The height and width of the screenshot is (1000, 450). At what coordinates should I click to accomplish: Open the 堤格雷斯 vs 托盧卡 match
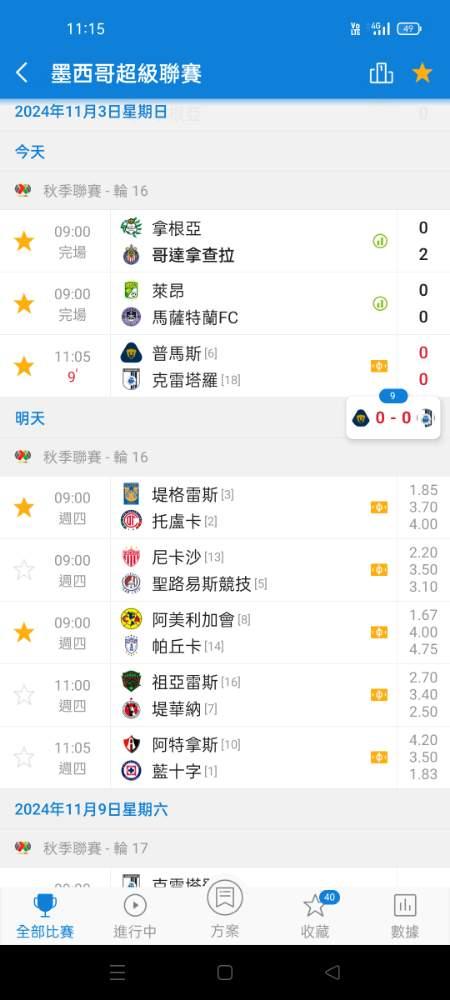click(225, 507)
